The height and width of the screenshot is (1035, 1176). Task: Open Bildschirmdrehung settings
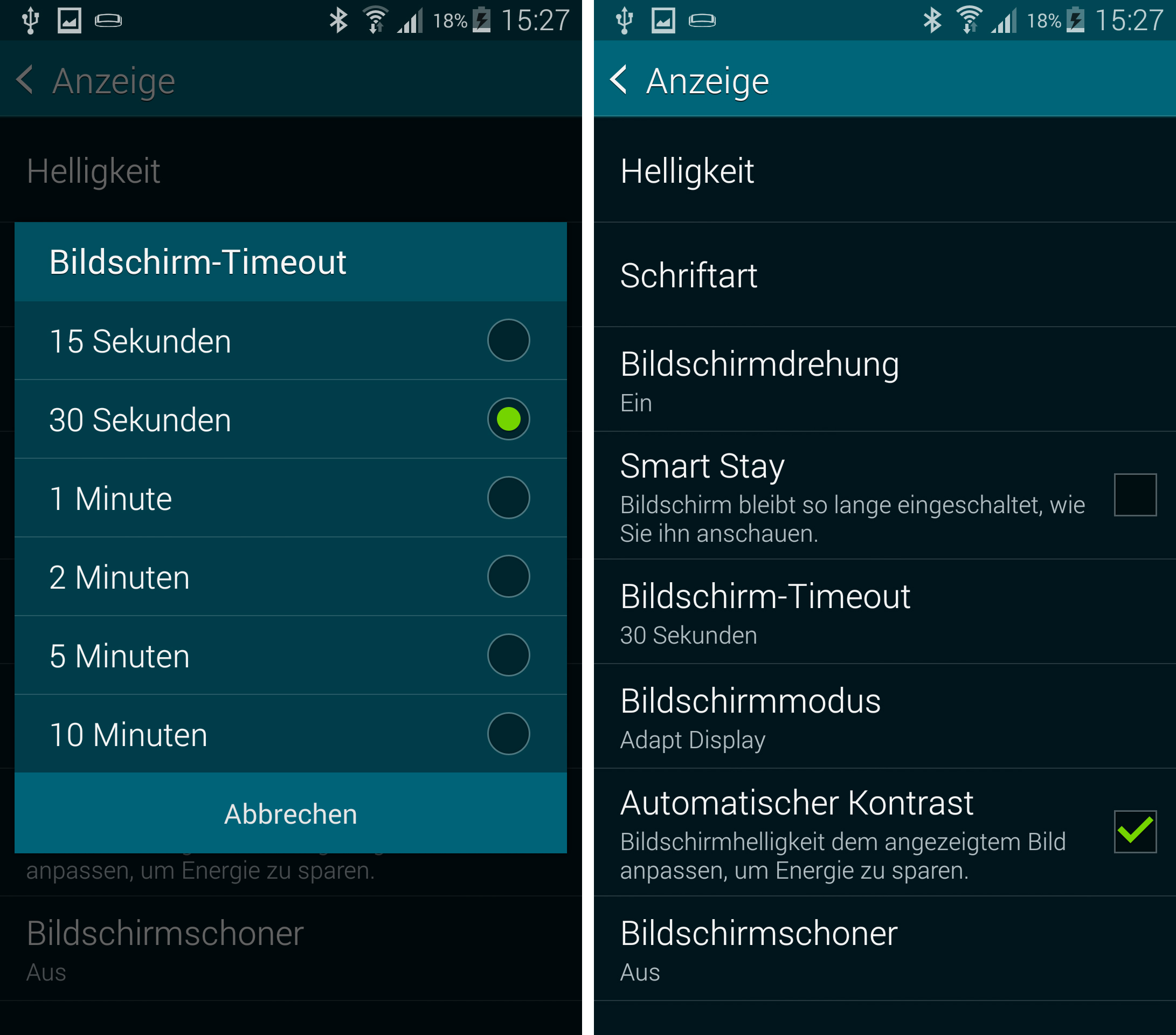tap(884, 379)
